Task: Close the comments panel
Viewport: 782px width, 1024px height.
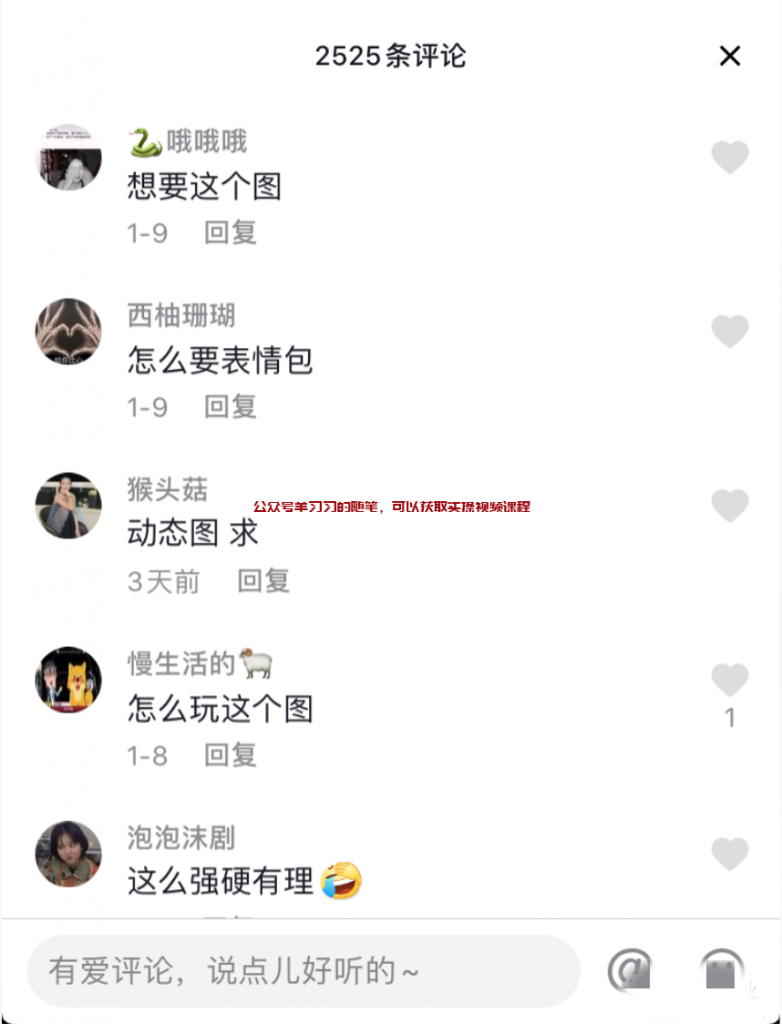Action: click(x=730, y=56)
